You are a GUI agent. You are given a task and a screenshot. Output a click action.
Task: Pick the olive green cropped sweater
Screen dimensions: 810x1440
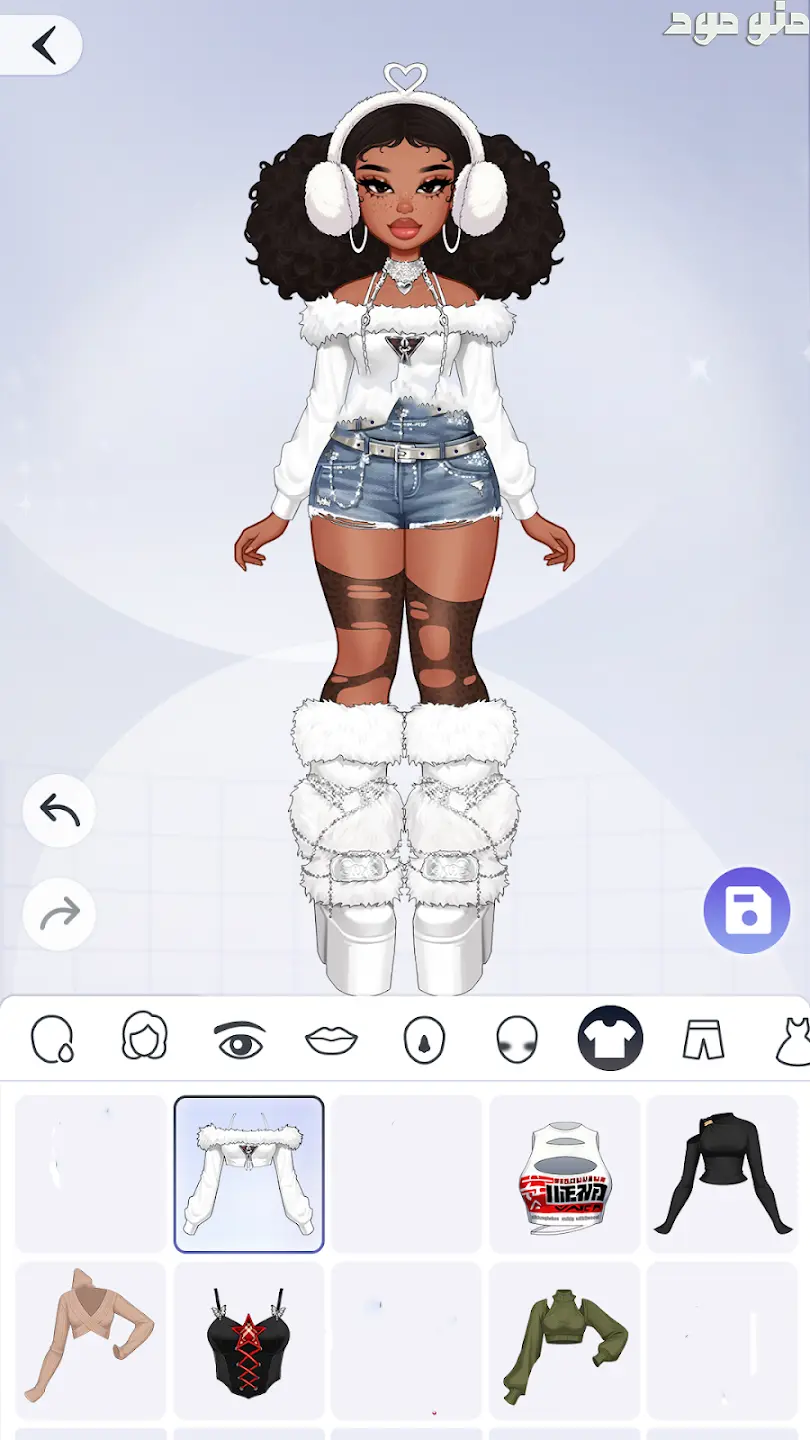(x=565, y=1340)
